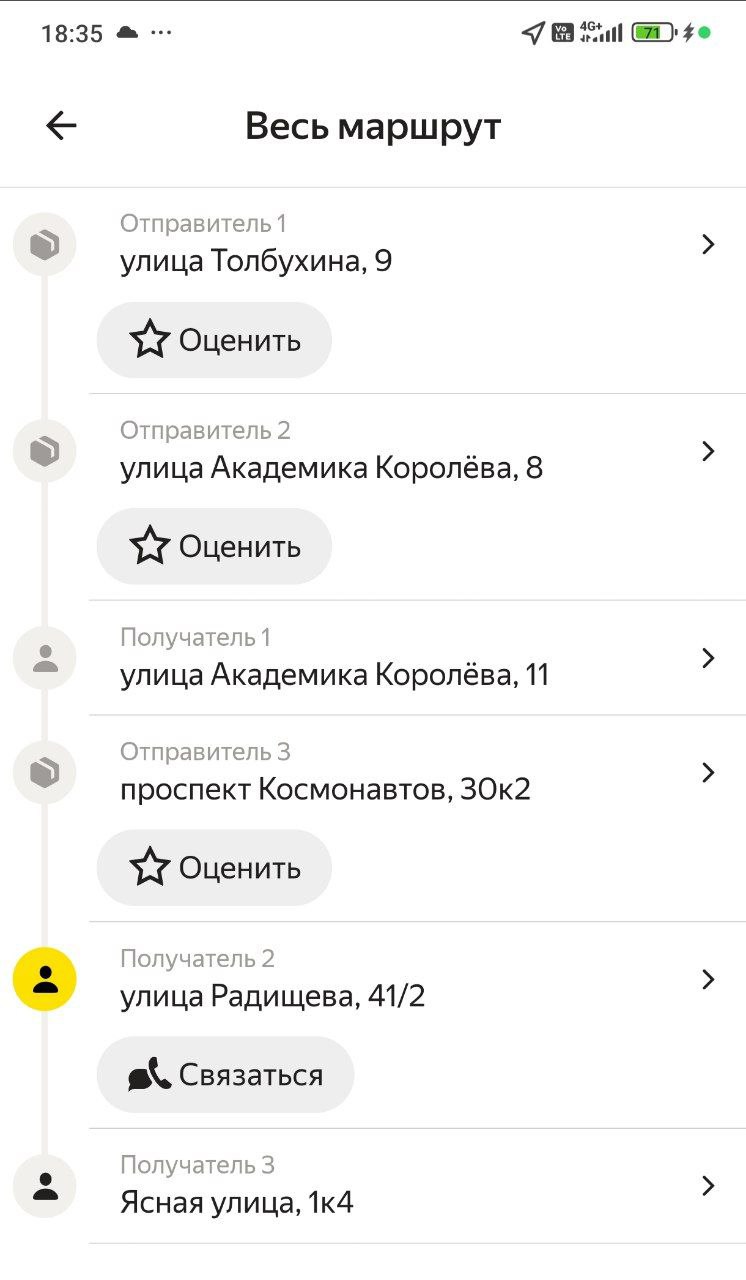
Task: Open Получатель 1 at Академика Королёва, 11
Action: click(x=400, y=658)
